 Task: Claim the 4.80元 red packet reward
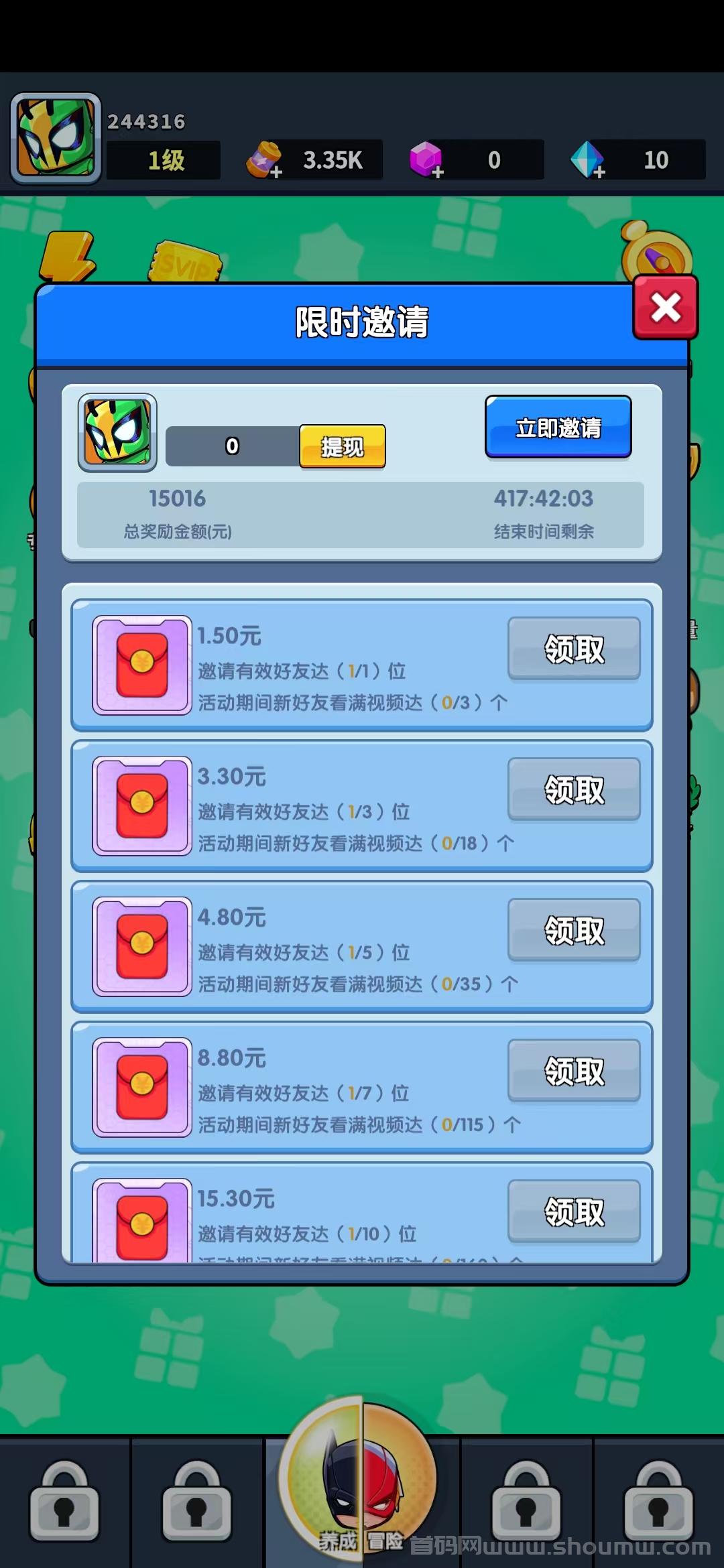(574, 929)
